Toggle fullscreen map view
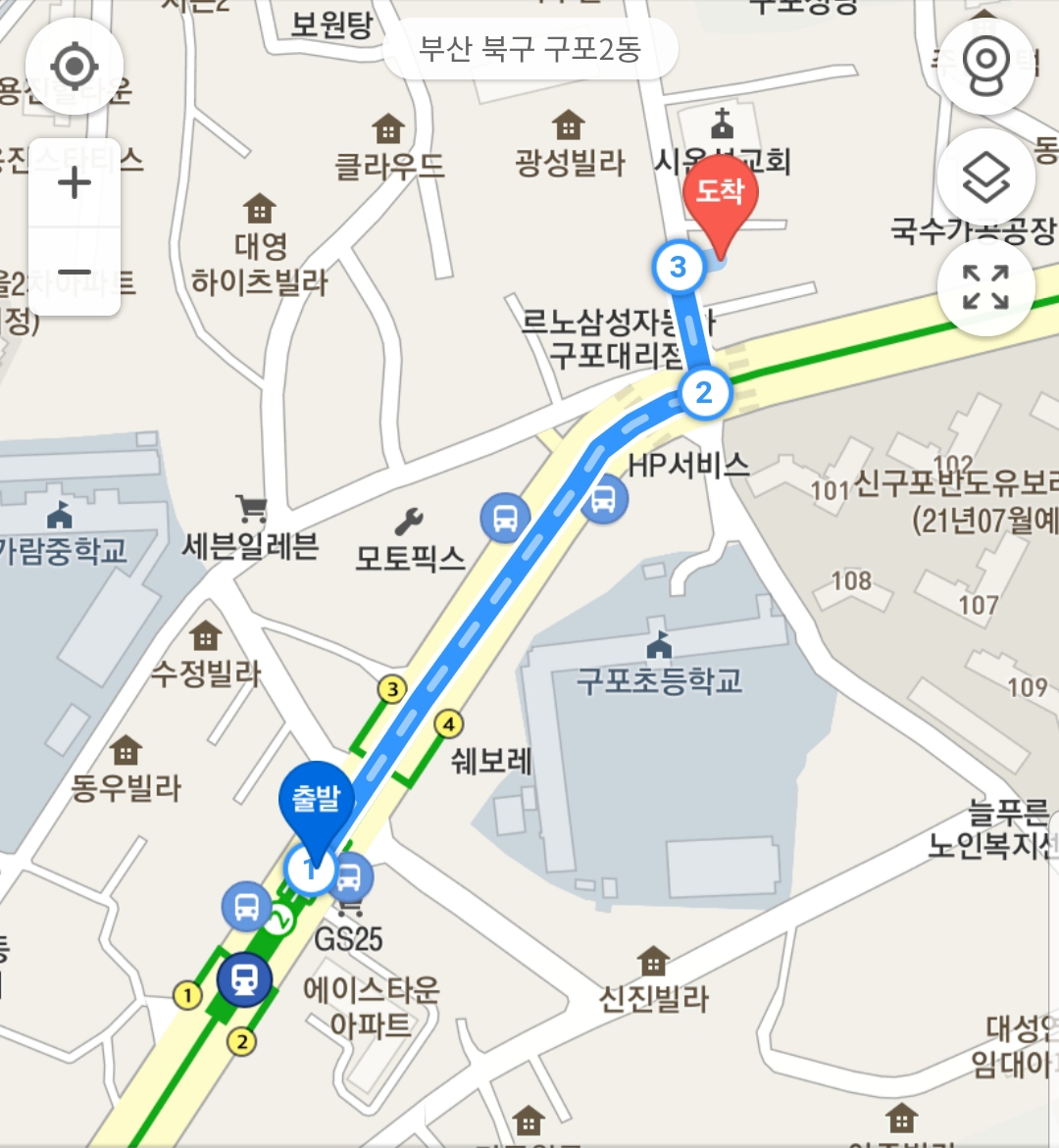This screenshot has height=1148, width=1059. click(985, 288)
